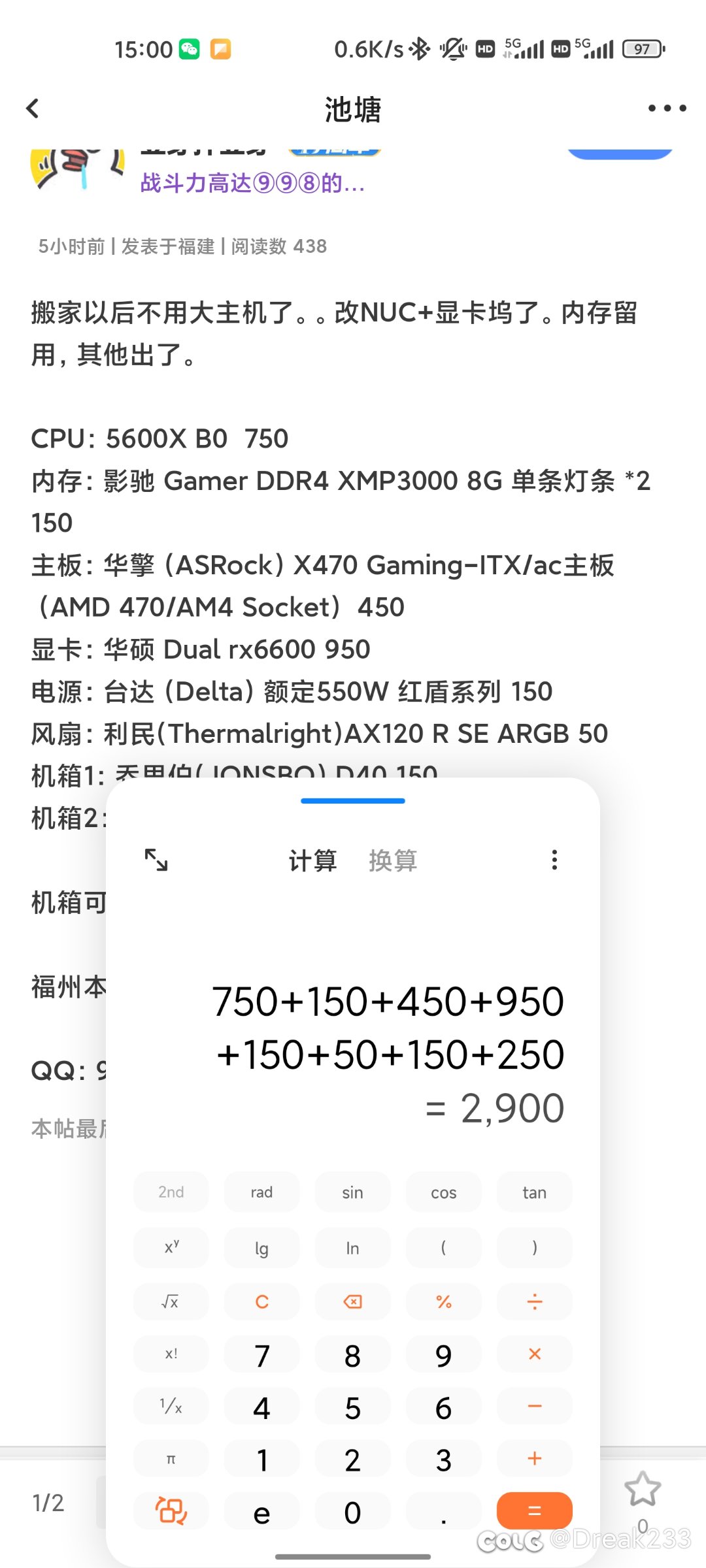This screenshot has width=706, height=1568.
Task: Open the three-dot menu beside 池塘 title
Action: [x=667, y=108]
